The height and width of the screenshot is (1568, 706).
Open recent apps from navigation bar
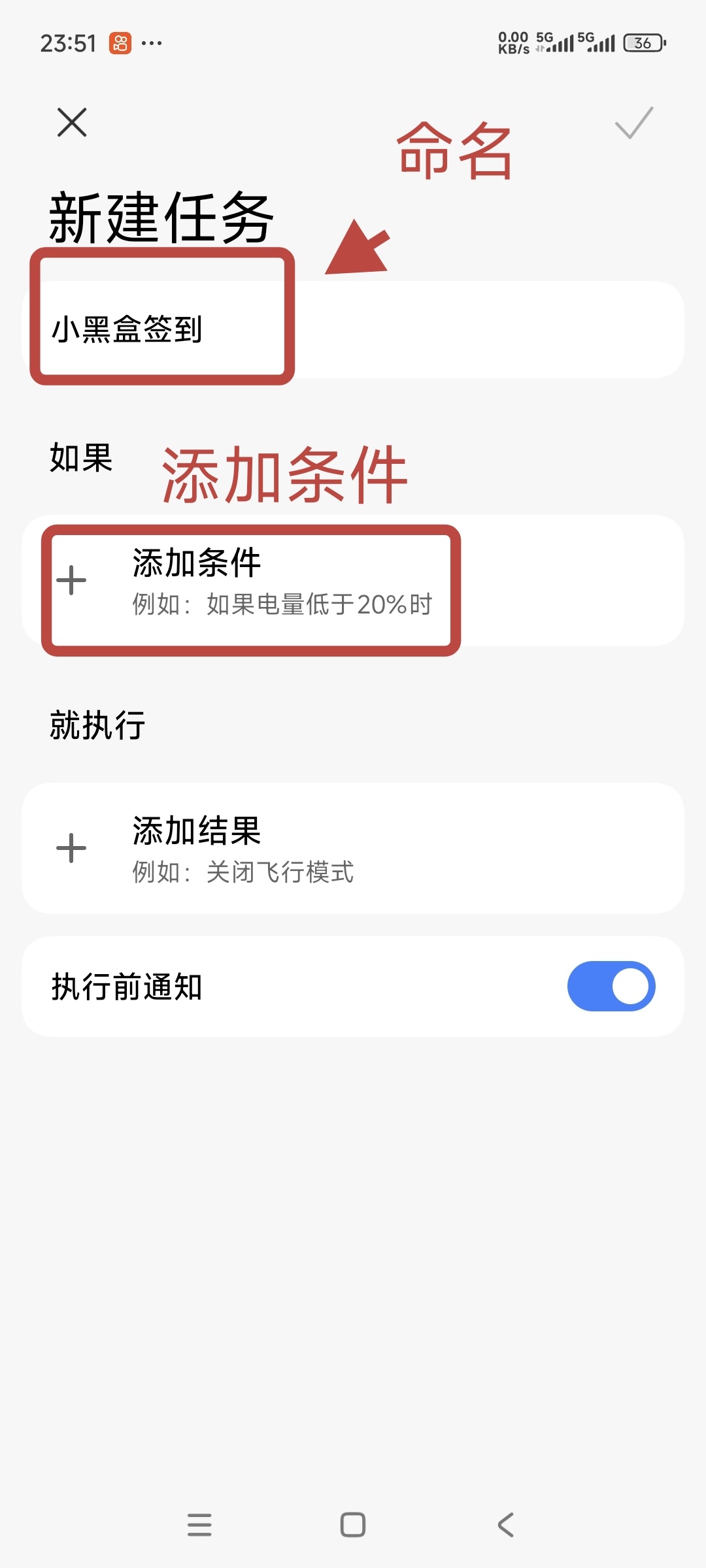click(x=199, y=1525)
